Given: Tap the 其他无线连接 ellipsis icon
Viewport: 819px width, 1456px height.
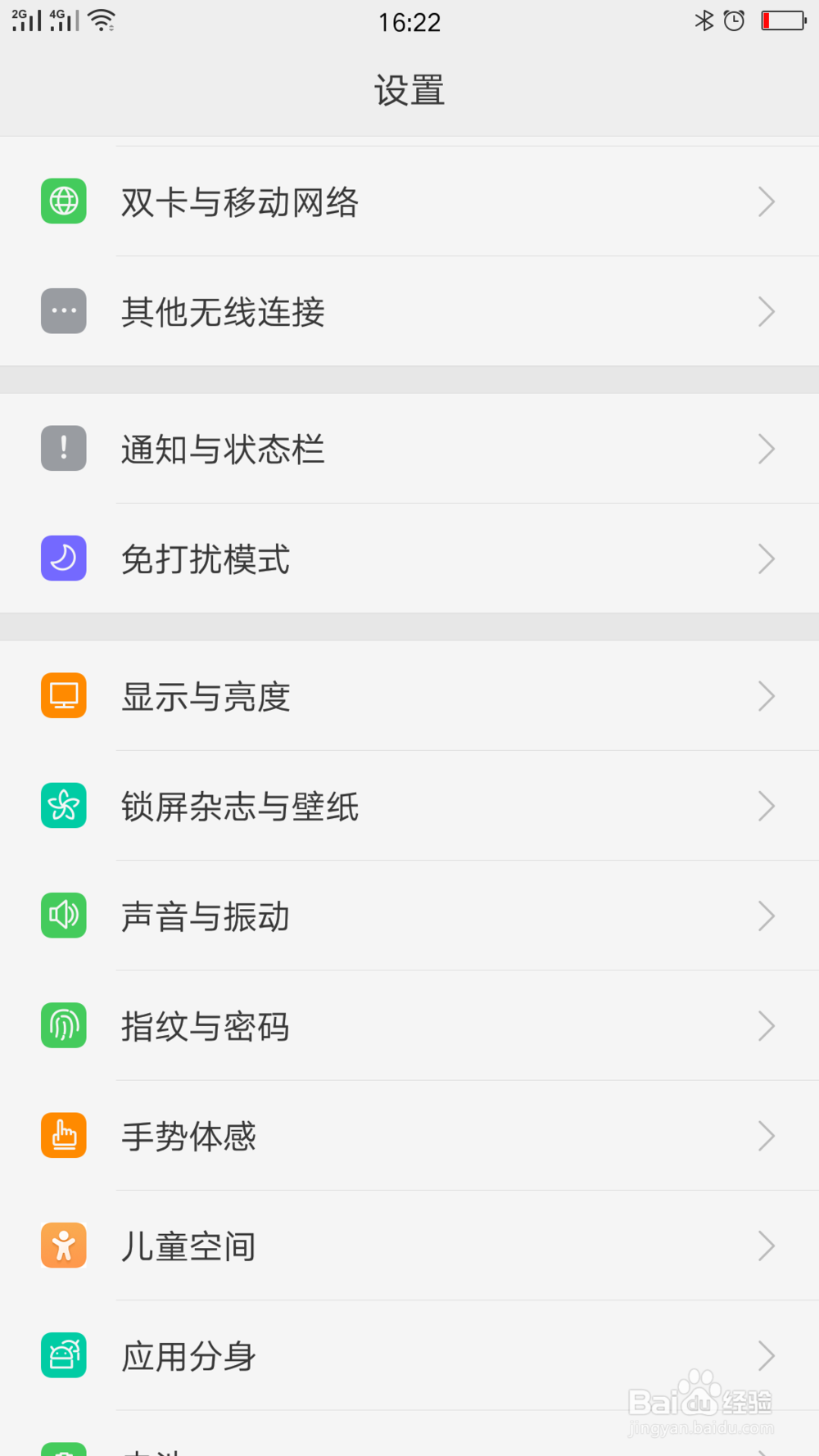Looking at the screenshot, I should pyautogui.click(x=63, y=311).
